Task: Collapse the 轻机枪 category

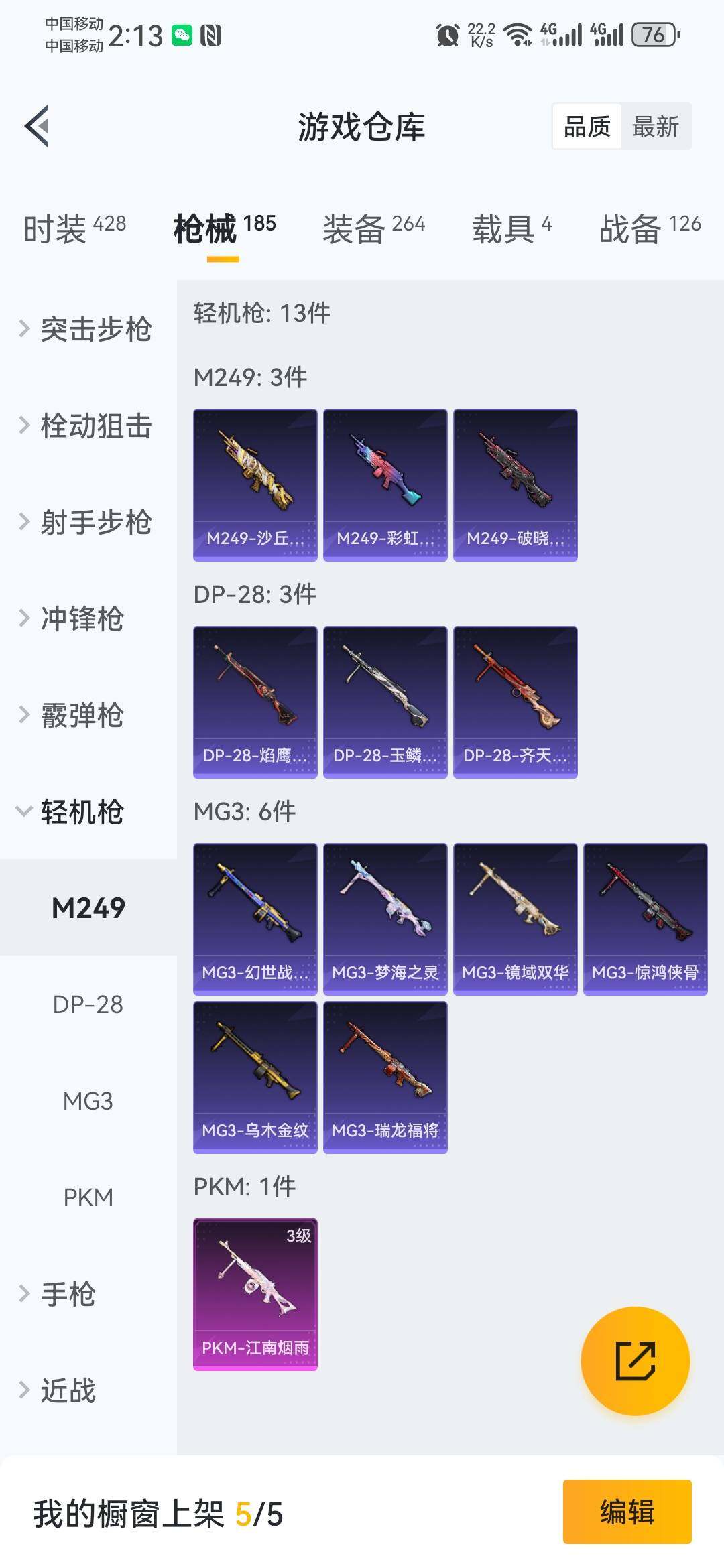Action: (x=74, y=811)
